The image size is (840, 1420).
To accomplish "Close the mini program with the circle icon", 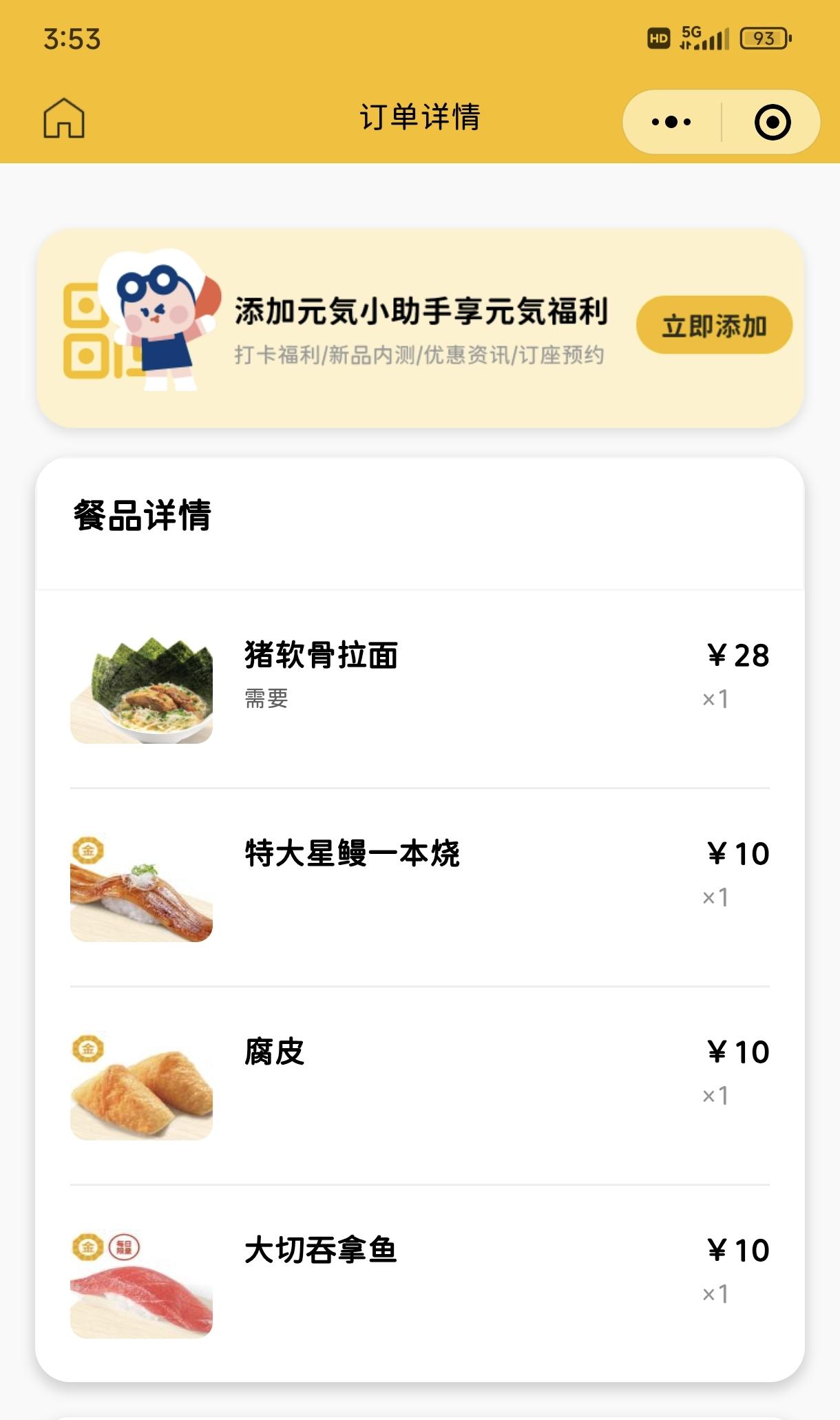I will click(x=772, y=123).
